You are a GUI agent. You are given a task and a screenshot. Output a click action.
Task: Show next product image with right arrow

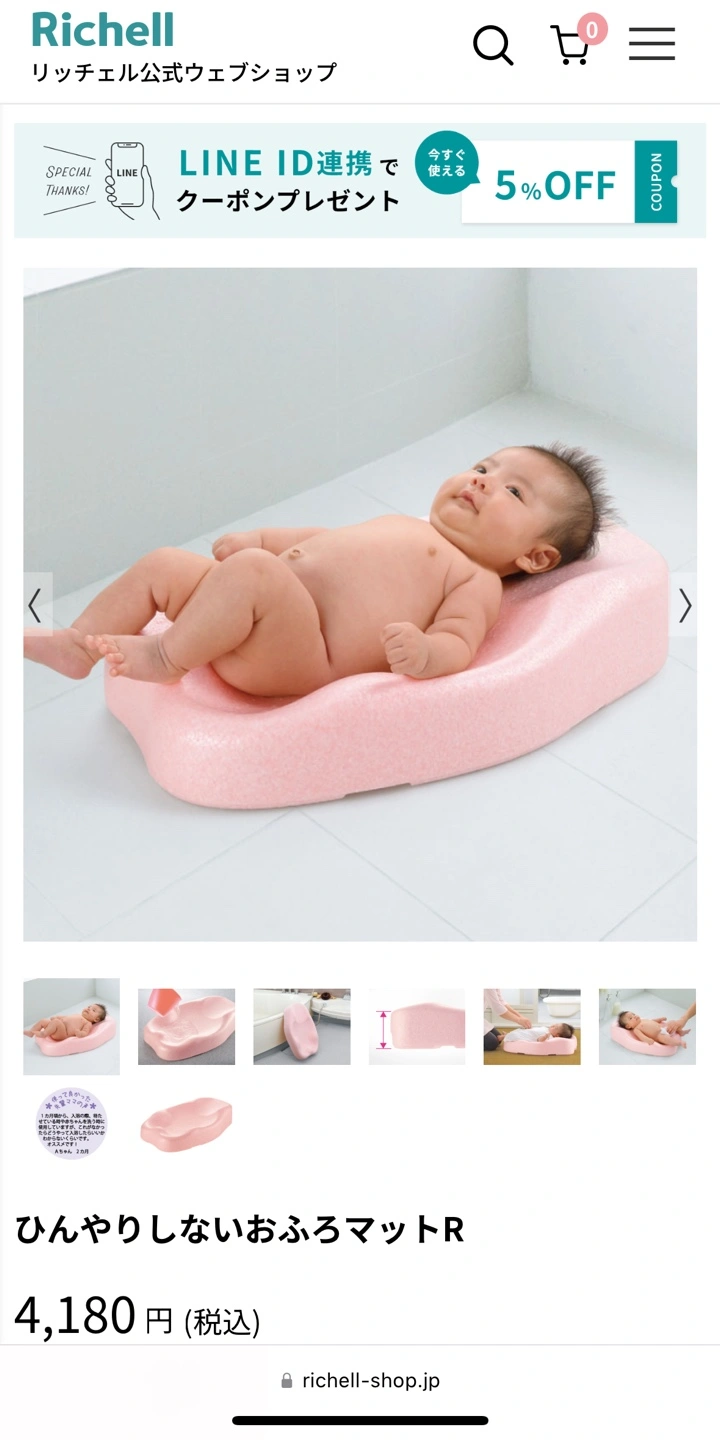684,605
